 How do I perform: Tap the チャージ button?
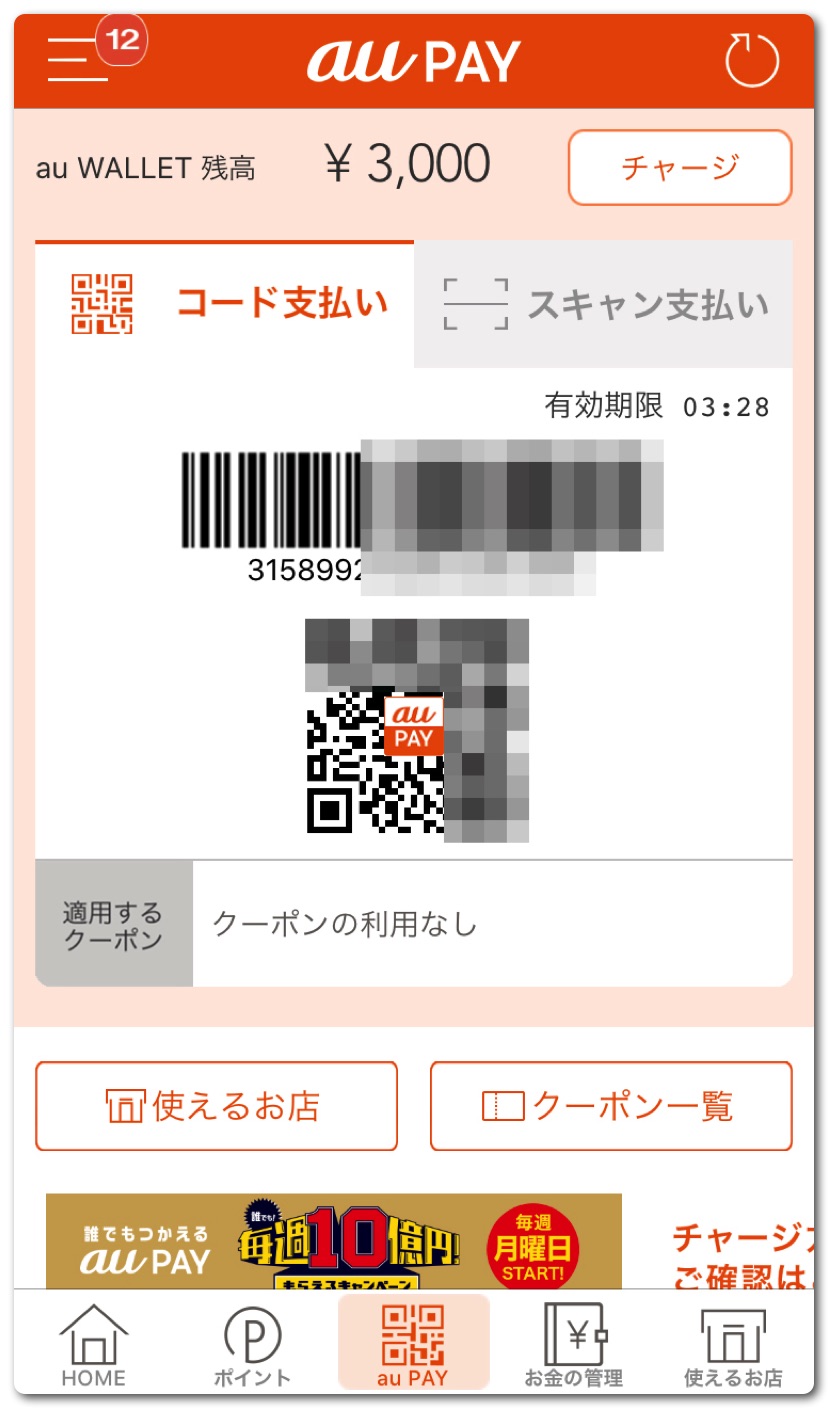tap(680, 167)
